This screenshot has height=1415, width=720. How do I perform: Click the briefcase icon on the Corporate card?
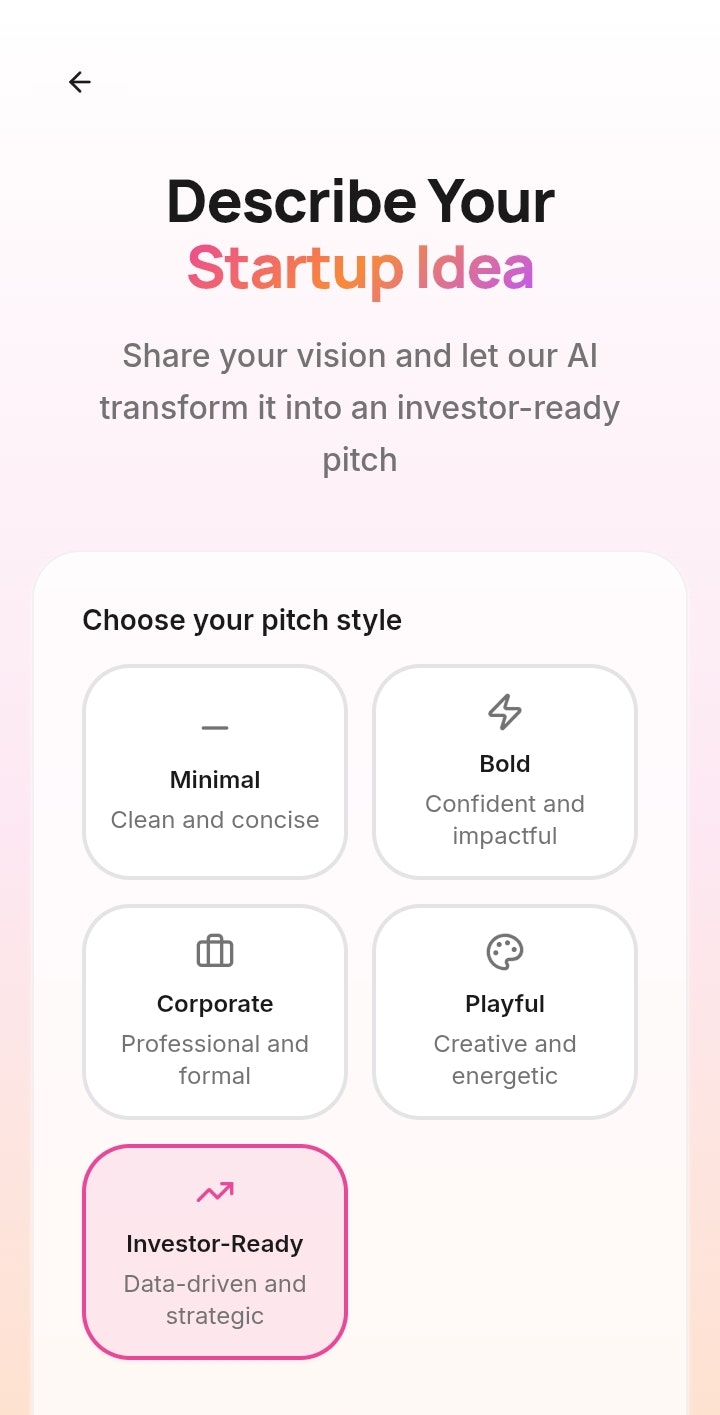[214, 952]
